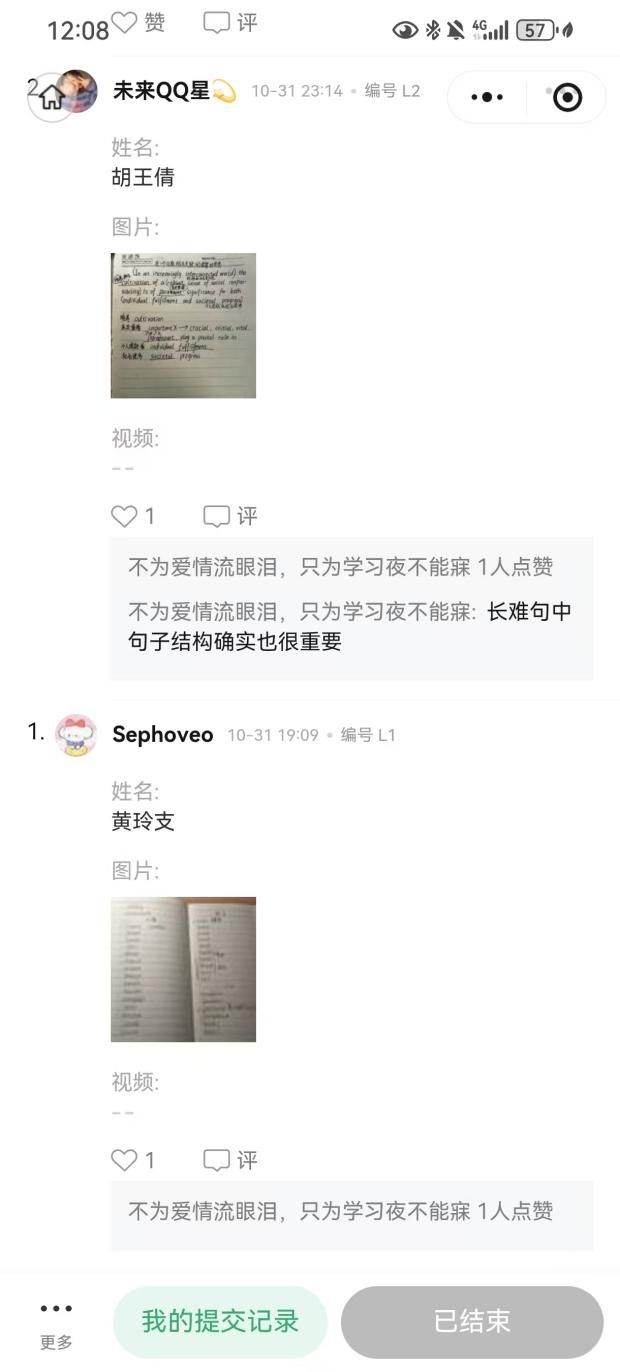Open 胡王倩's submitted handwriting photo
The width and height of the screenshot is (620, 1372).
(183, 325)
